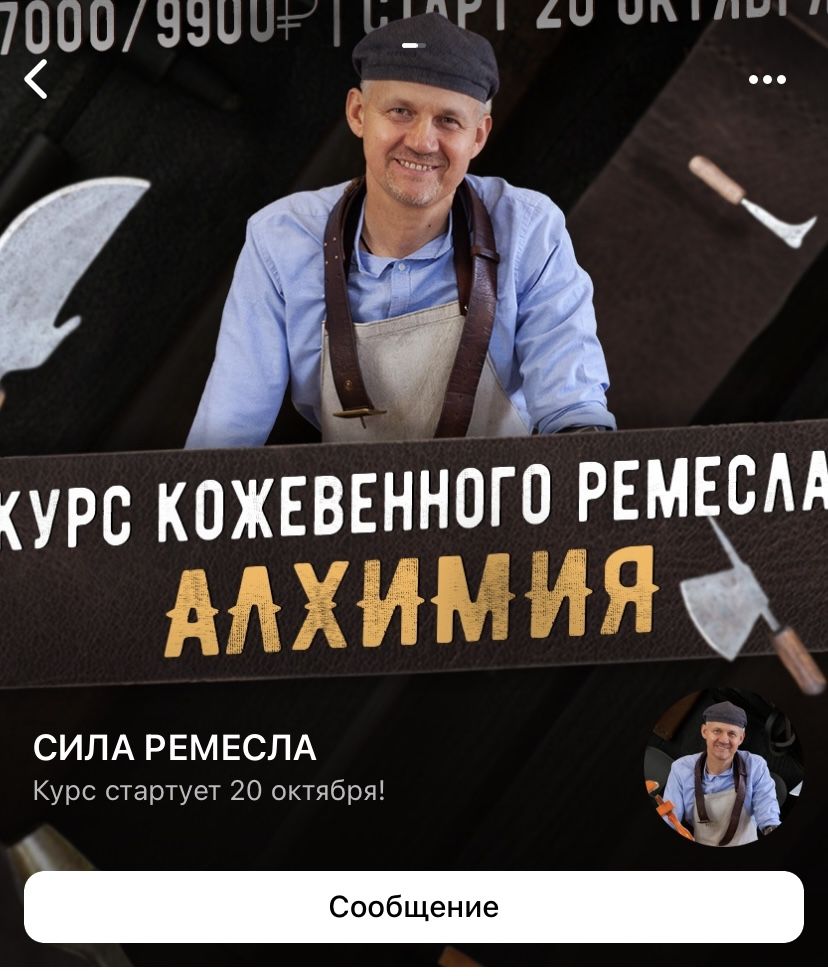
Task: Tap the Сообщение button
Action: point(414,907)
